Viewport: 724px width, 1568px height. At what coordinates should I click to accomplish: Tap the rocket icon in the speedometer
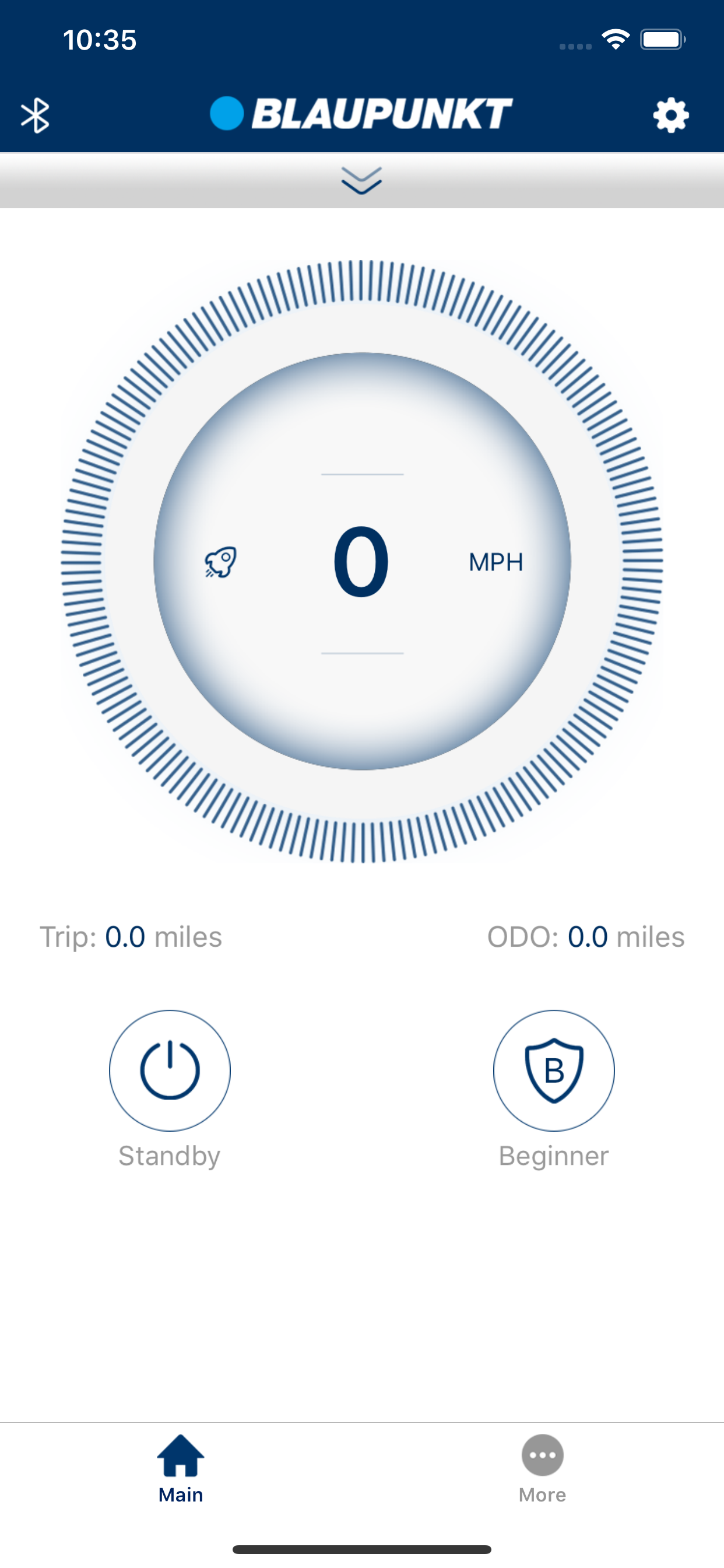[x=220, y=561]
